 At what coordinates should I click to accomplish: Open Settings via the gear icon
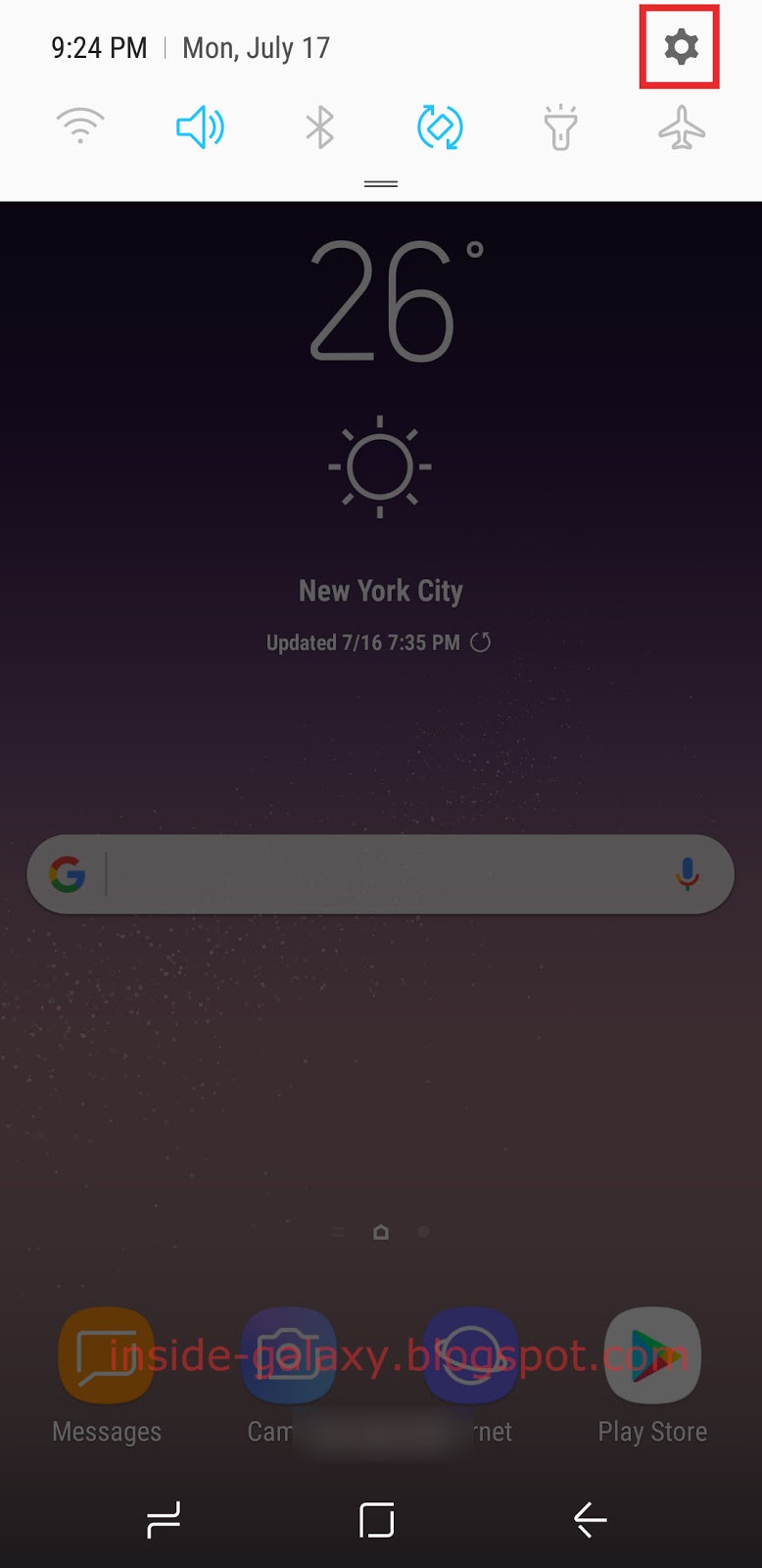pos(679,44)
